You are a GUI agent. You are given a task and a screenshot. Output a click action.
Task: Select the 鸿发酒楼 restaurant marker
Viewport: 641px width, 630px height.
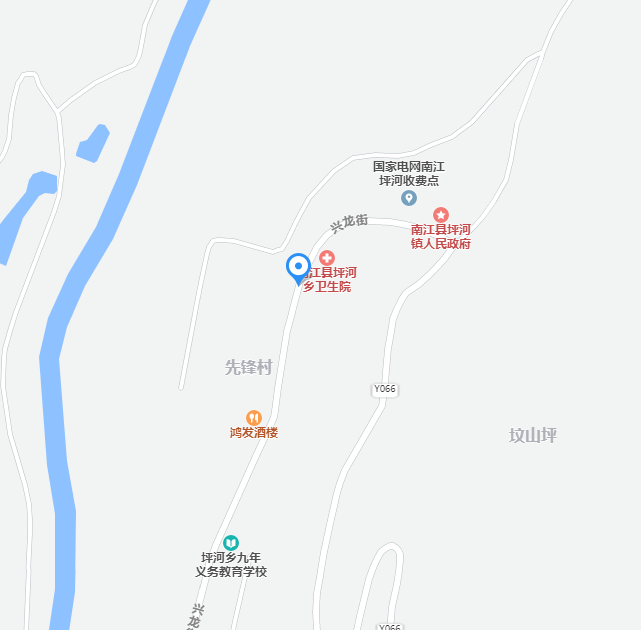[254, 418]
